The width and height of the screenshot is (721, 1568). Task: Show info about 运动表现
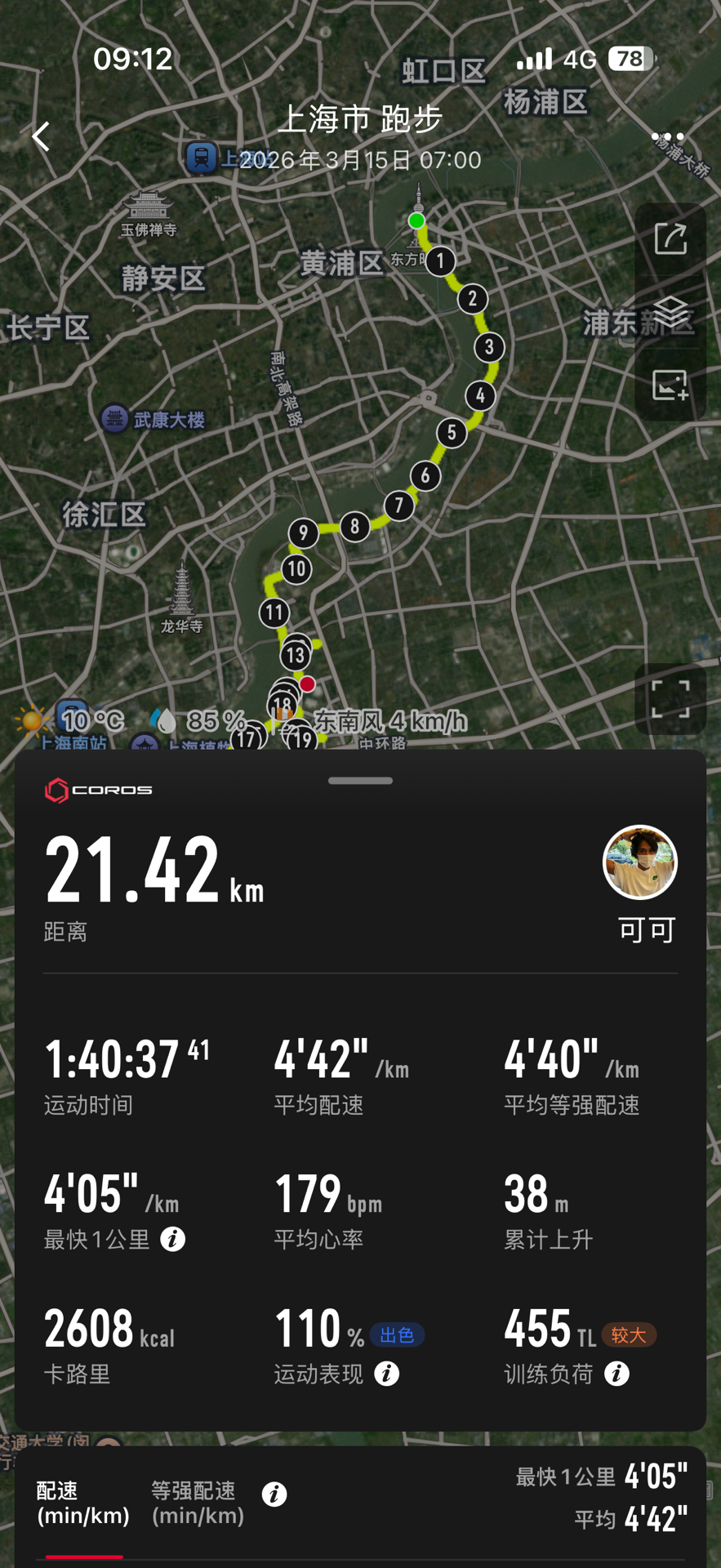[386, 1374]
